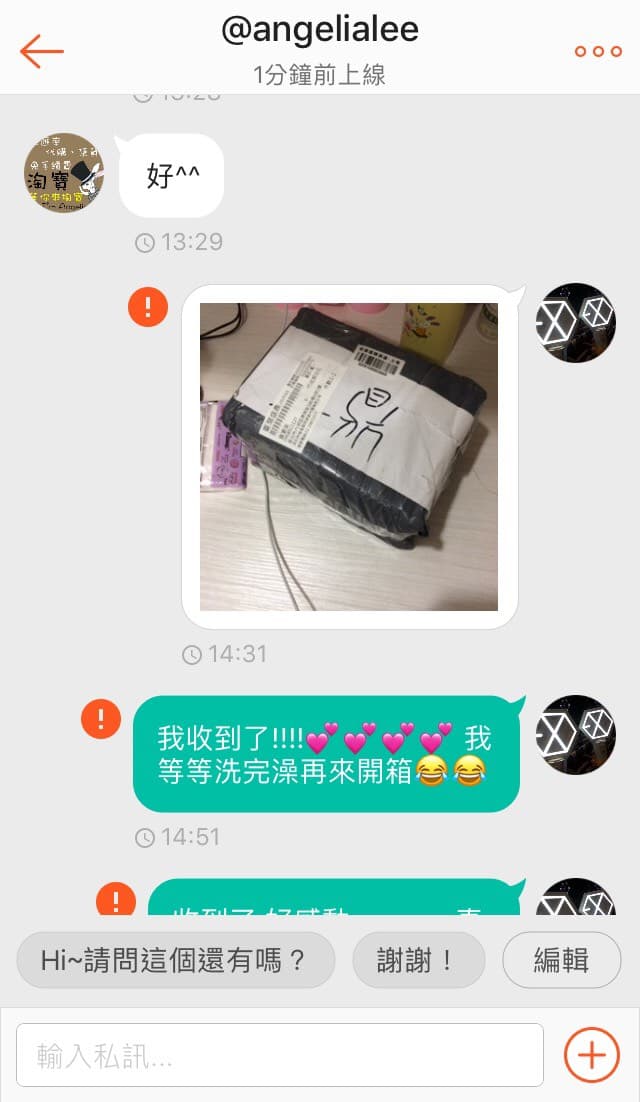View the package photo message
The height and width of the screenshot is (1102, 640).
coord(349,457)
